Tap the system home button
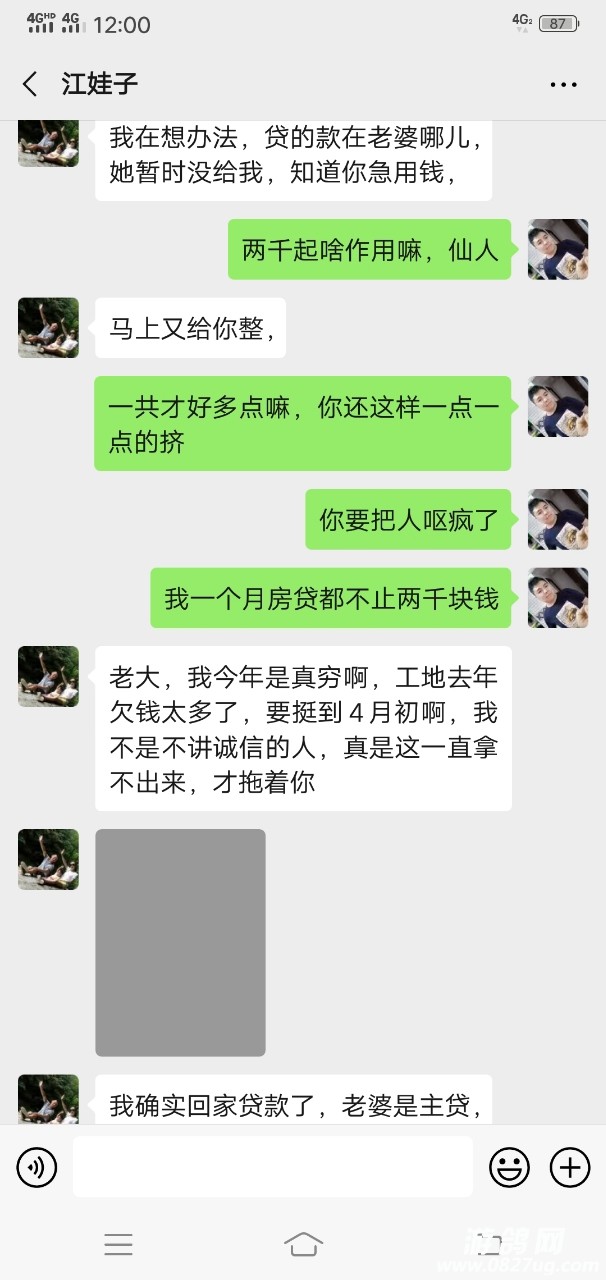 [303, 1244]
